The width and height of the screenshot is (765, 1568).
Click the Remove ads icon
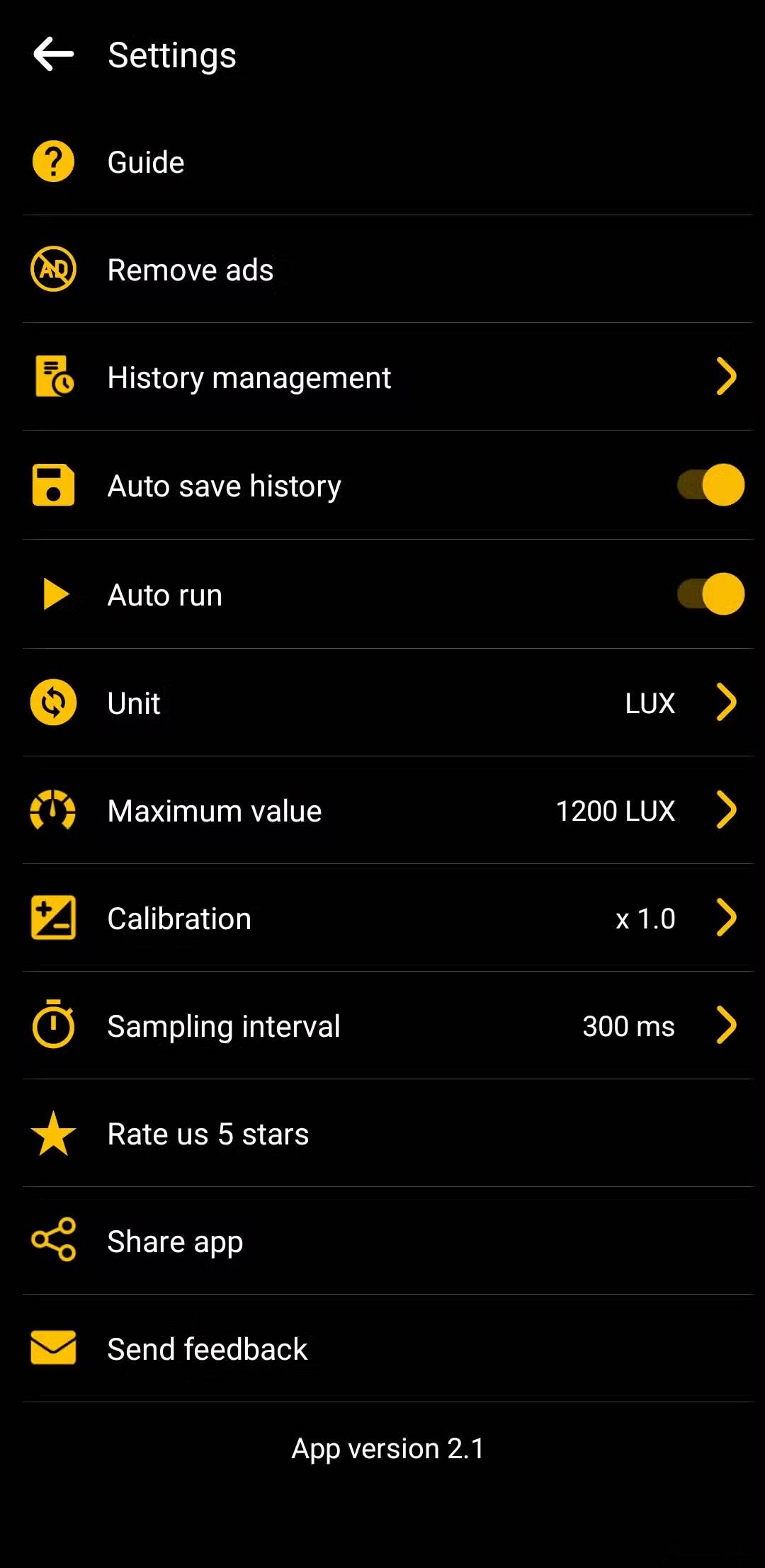point(53,269)
